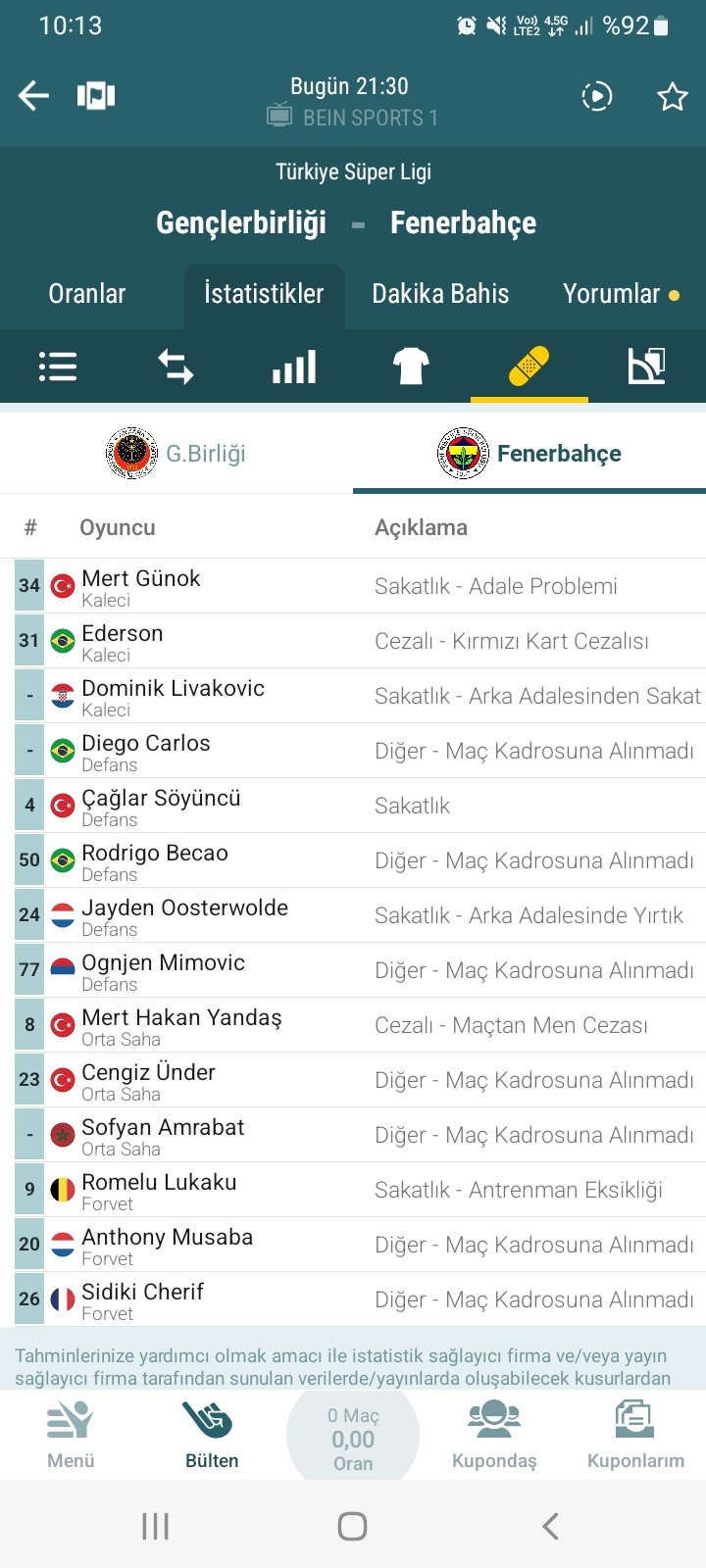Add the match to favorites with the star
The width and height of the screenshot is (706, 1568).
[x=672, y=96]
